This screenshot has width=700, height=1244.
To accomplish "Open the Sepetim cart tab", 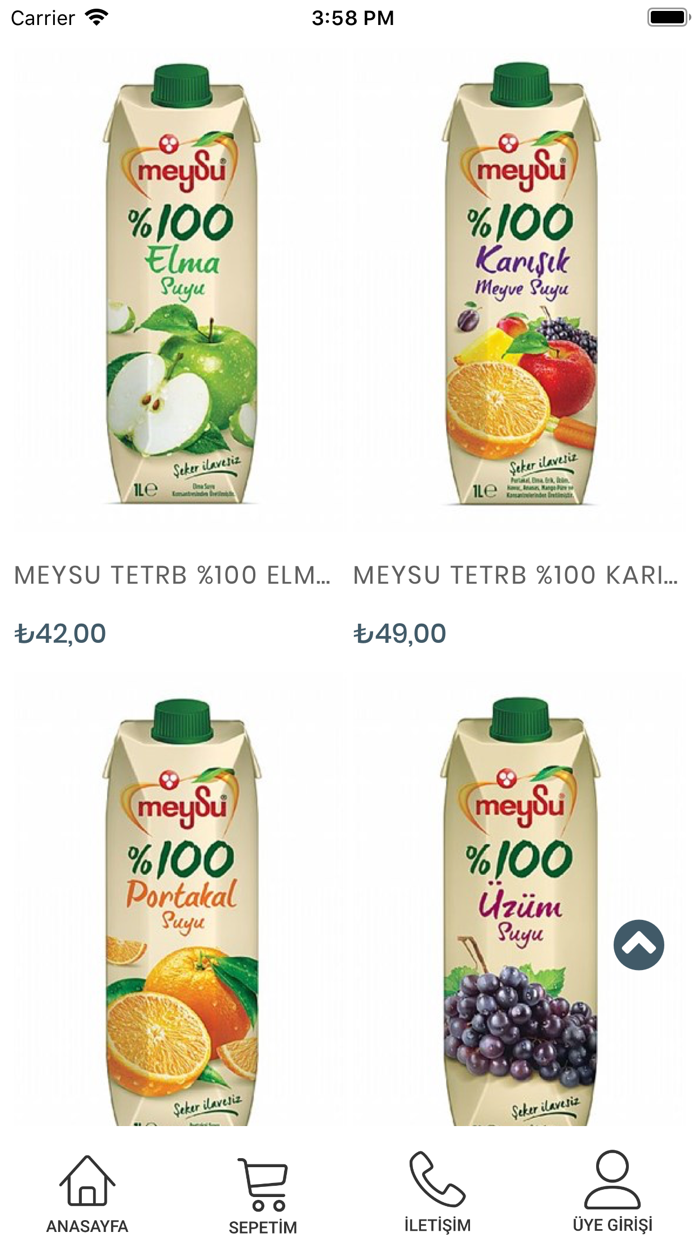I will tap(262, 1196).
